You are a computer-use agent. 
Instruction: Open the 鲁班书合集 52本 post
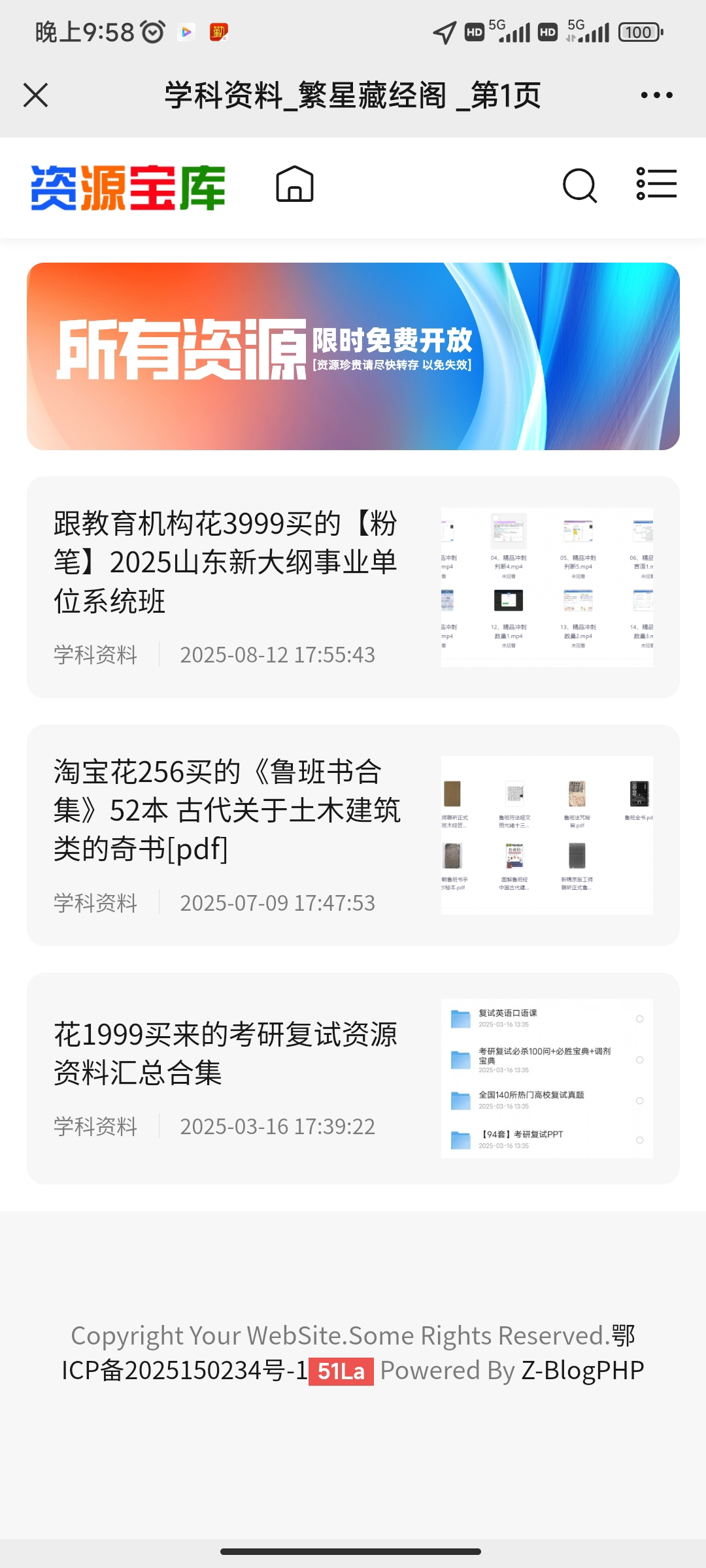(x=227, y=810)
